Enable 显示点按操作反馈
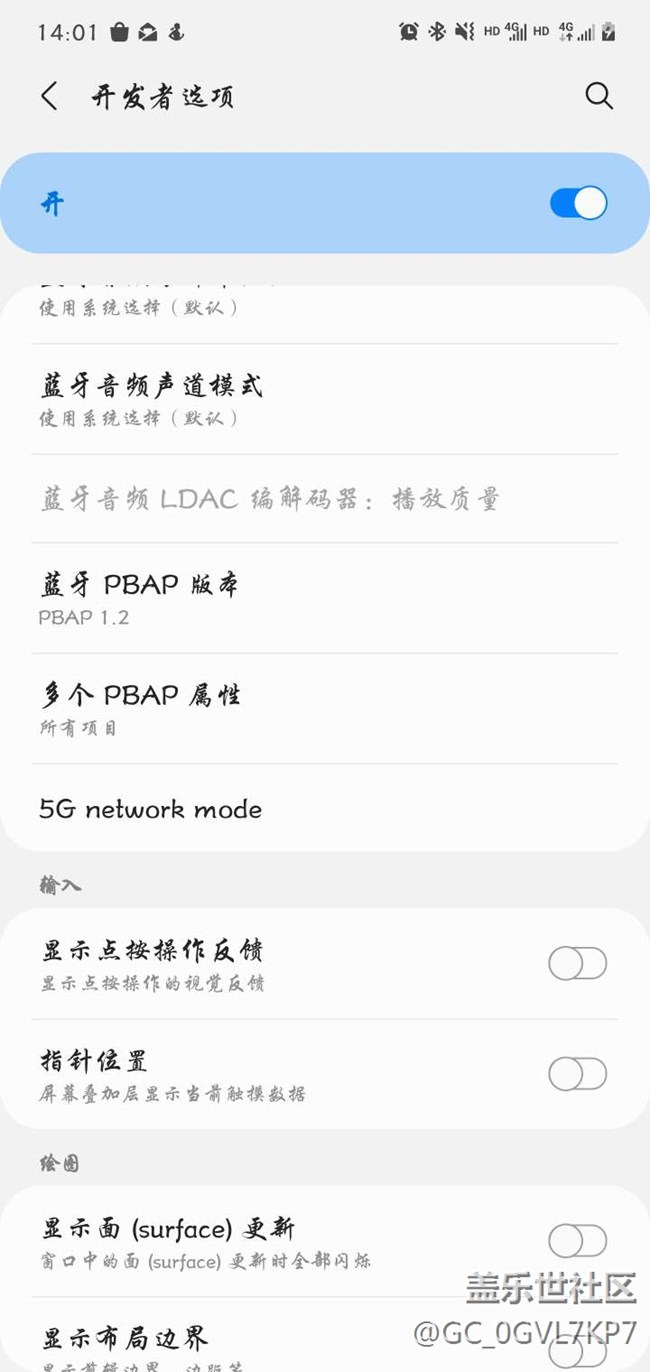The width and height of the screenshot is (650, 1372). [x=577, y=964]
